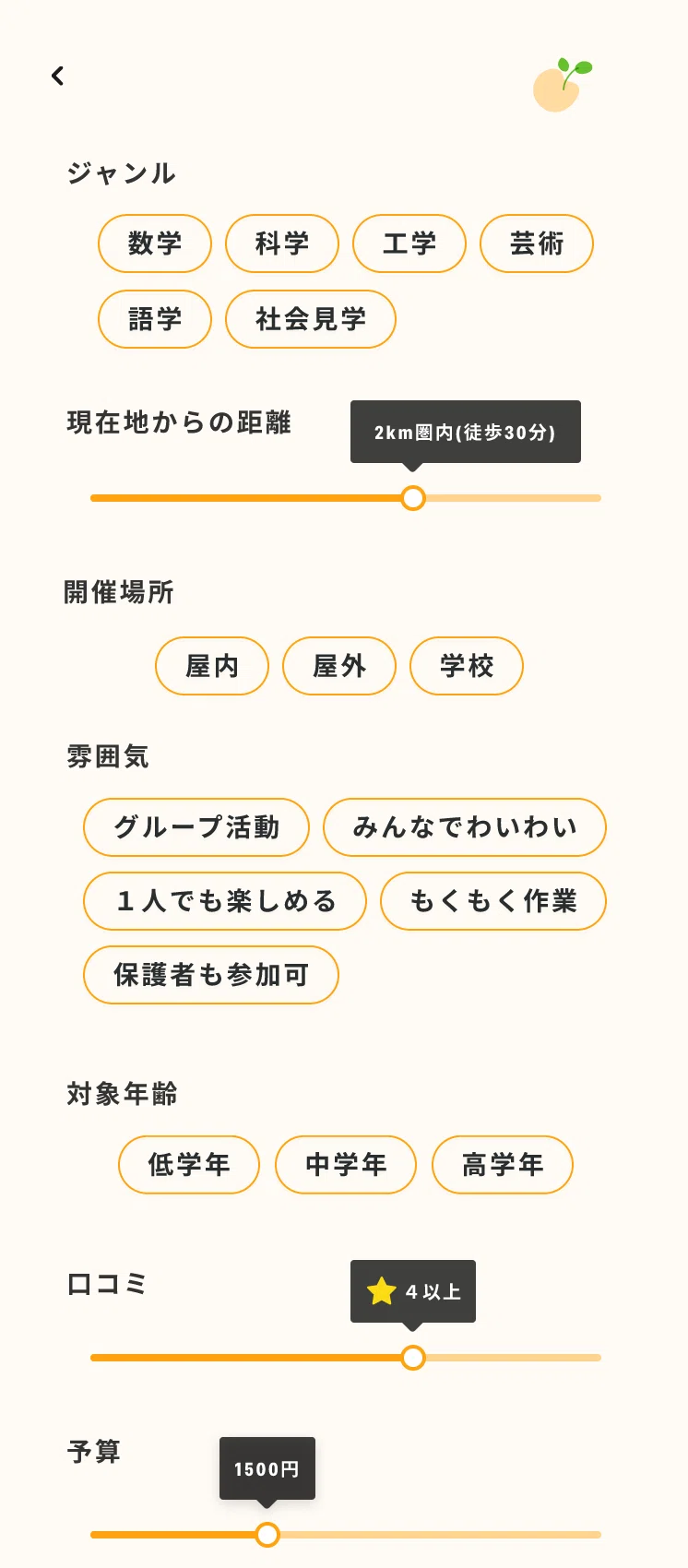Tap the 語学 genre chip
The height and width of the screenshot is (1568, 688).
[155, 319]
